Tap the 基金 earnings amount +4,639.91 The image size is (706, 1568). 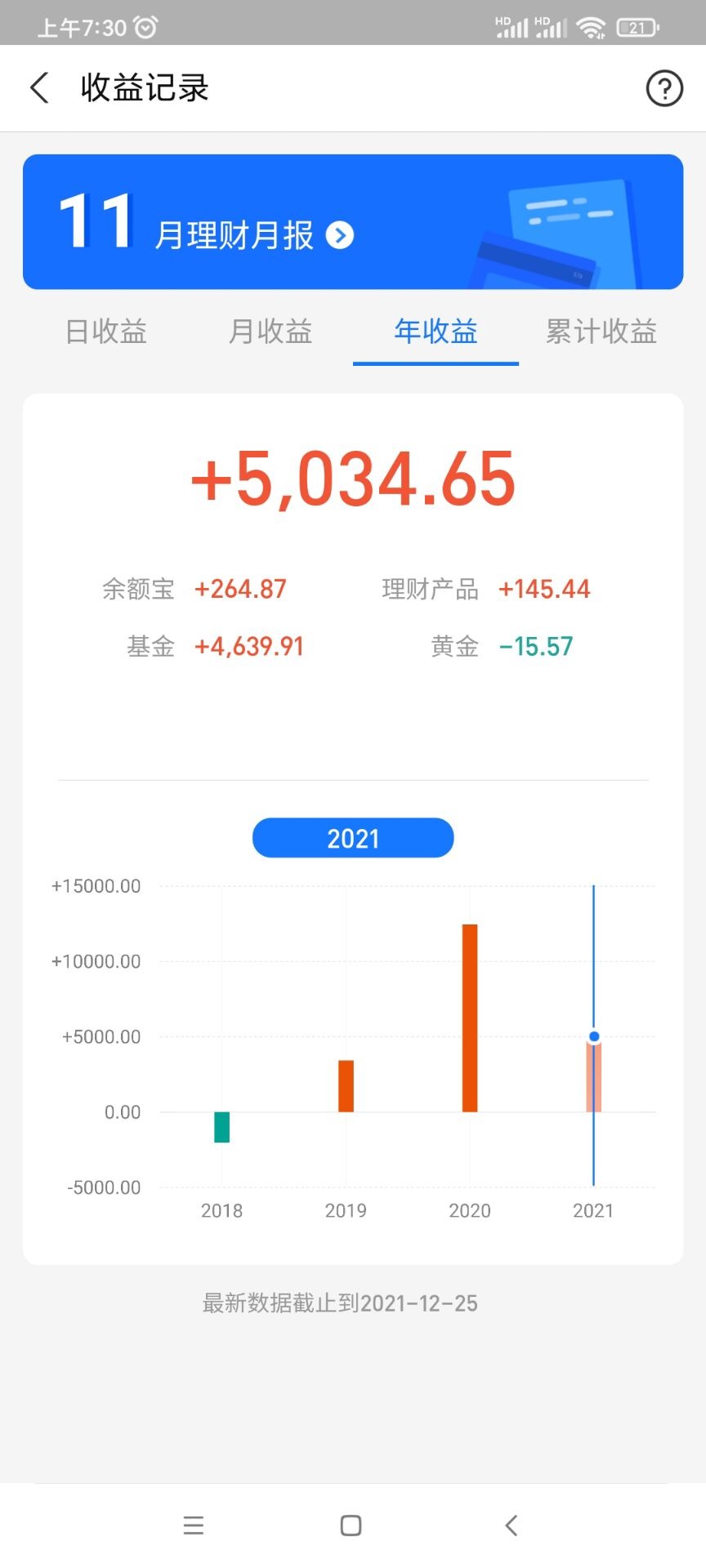coord(249,646)
